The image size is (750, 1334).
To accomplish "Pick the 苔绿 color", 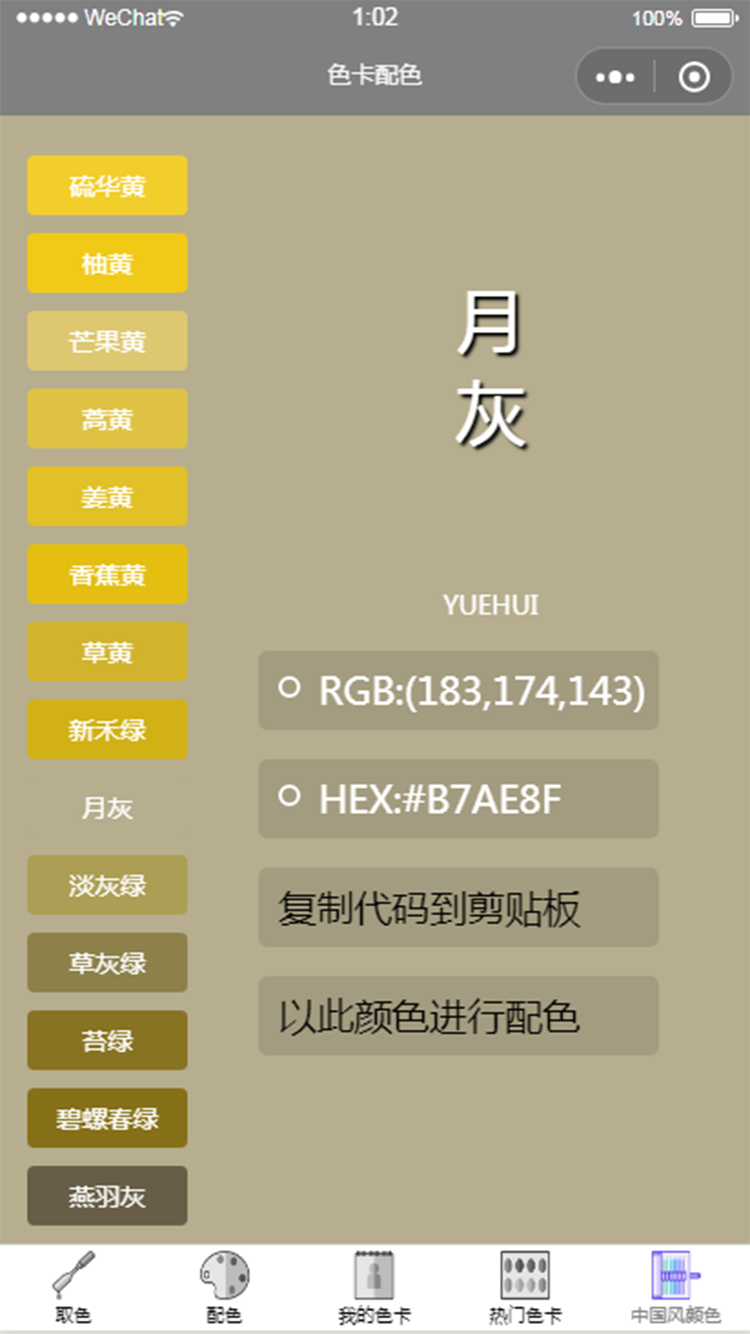I will coord(107,1041).
